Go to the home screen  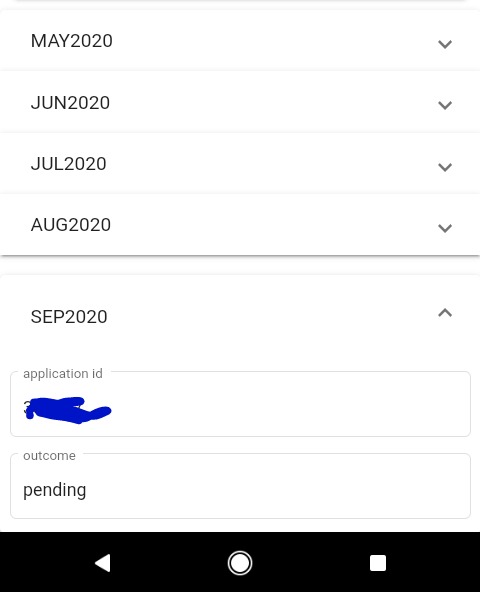(240, 563)
